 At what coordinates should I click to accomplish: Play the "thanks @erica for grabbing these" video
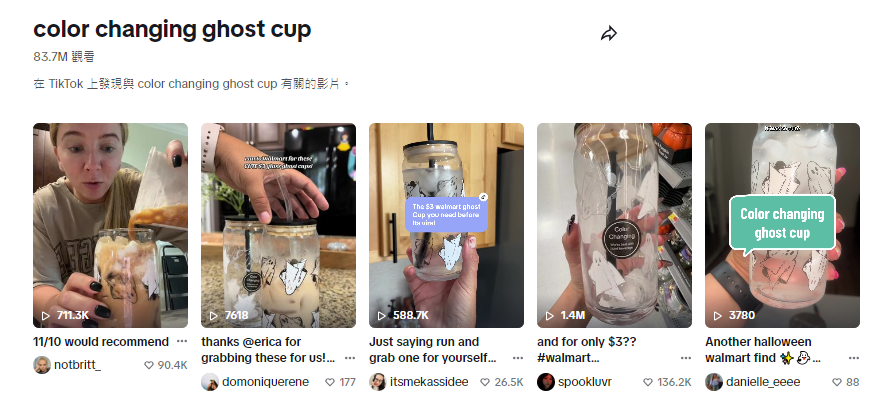click(278, 225)
